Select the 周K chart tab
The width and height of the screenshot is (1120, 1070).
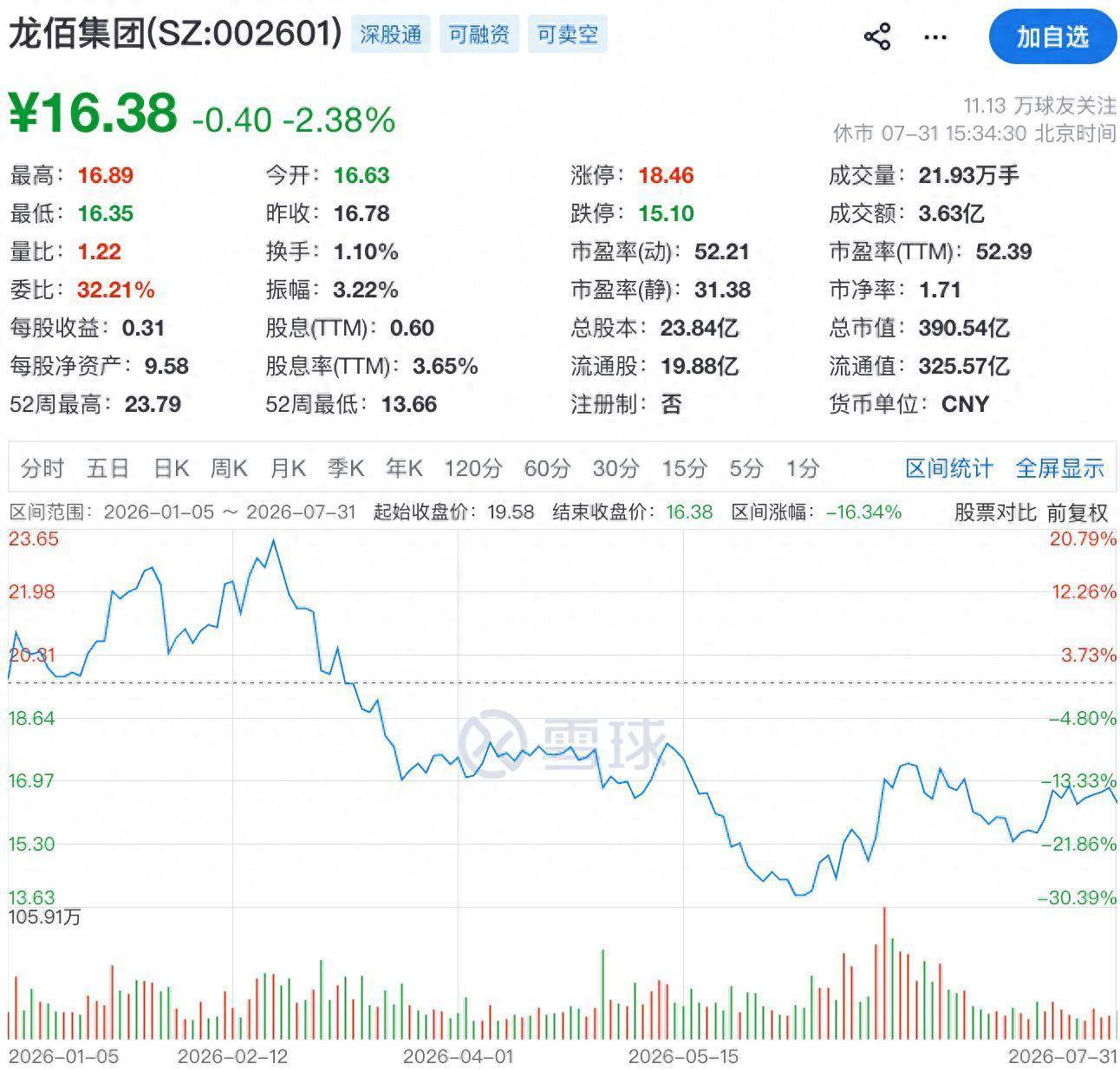(x=229, y=468)
